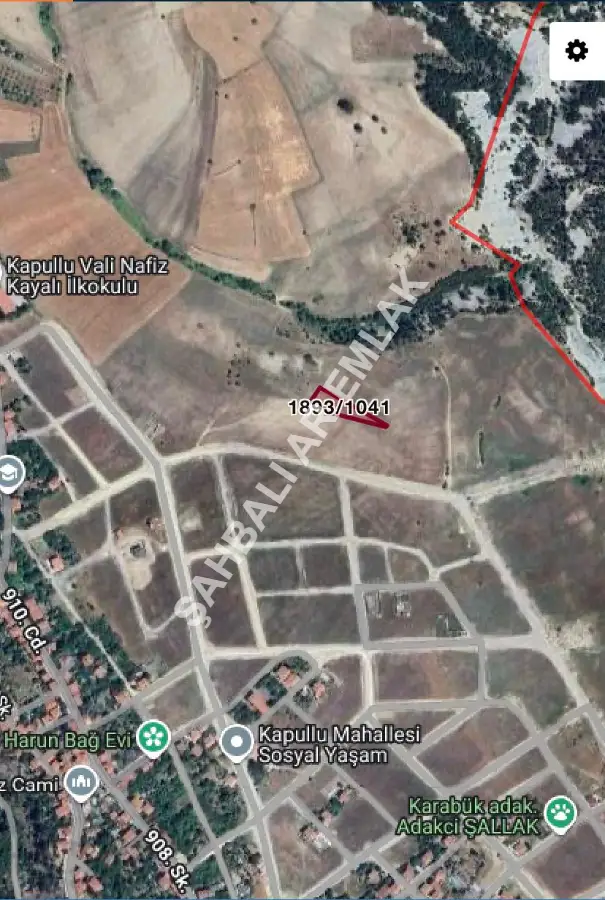
Task: Tap the Harun Bağ Evi place marker
Action: point(153,739)
